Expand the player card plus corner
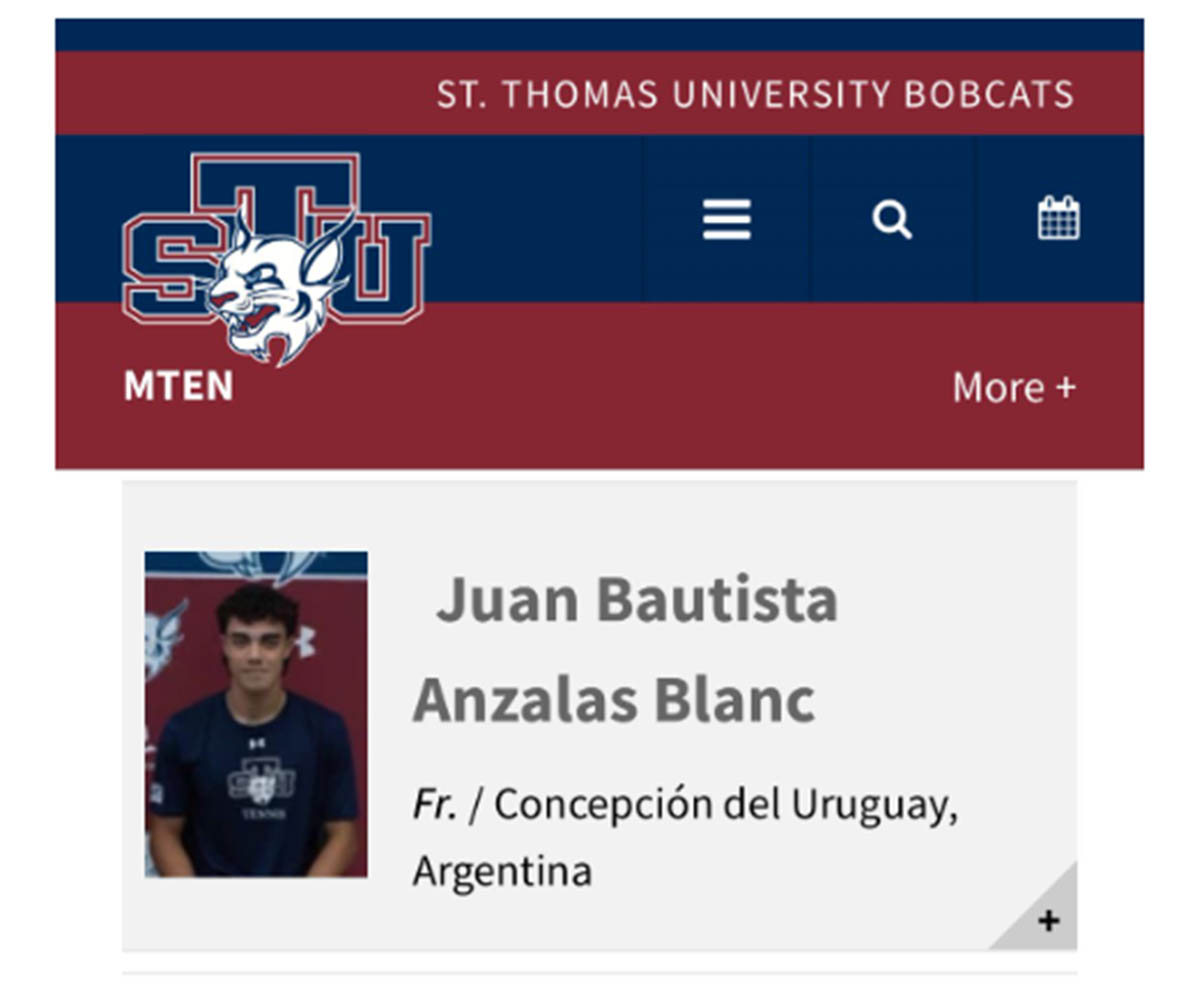1181x986 pixels. point(1046,920)
